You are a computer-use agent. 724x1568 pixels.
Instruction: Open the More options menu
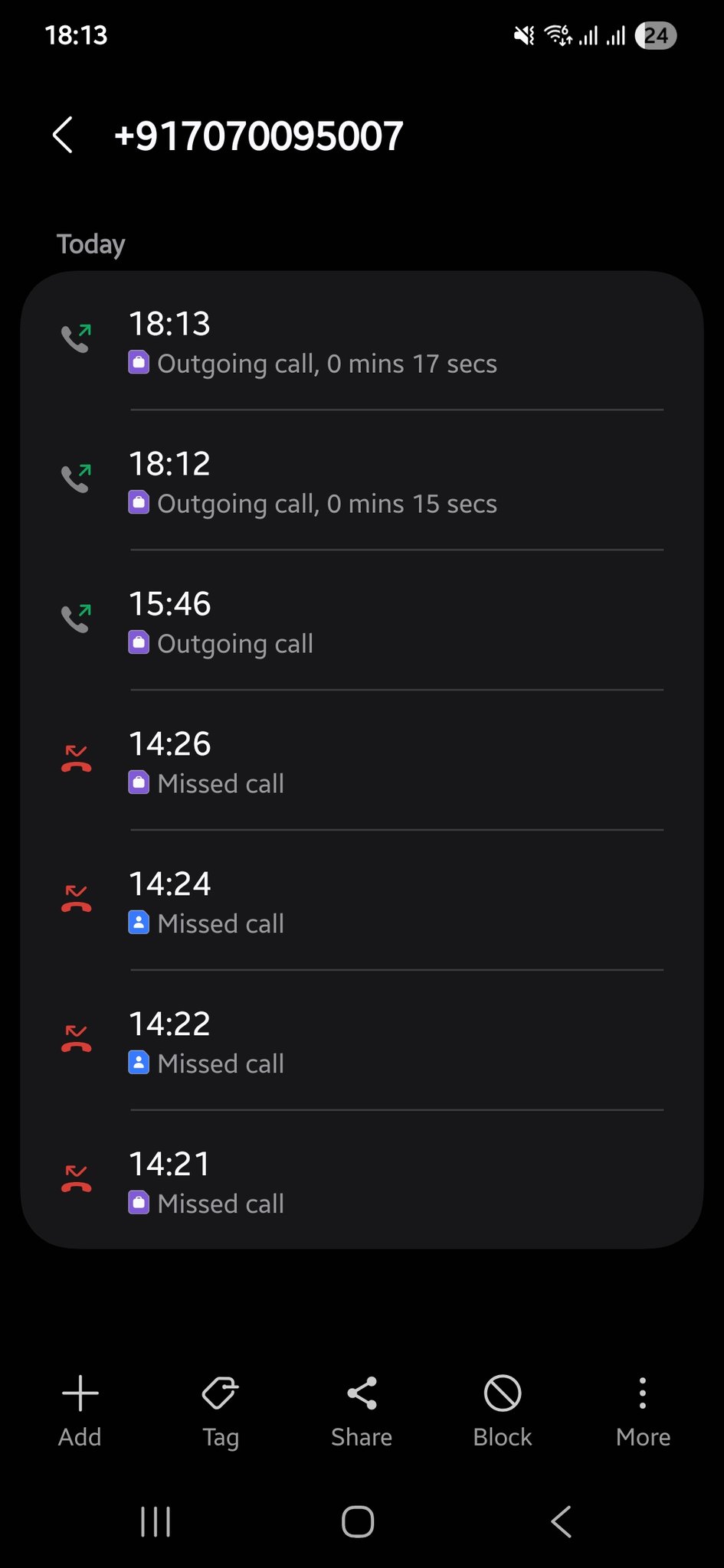[x=643, y=1410]
